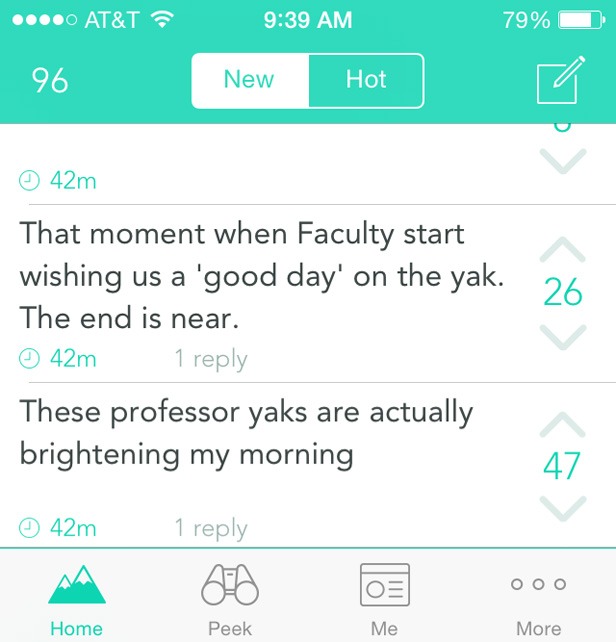
Task: Downvote the professor yaks post
Action: click(x=562, y=508)
